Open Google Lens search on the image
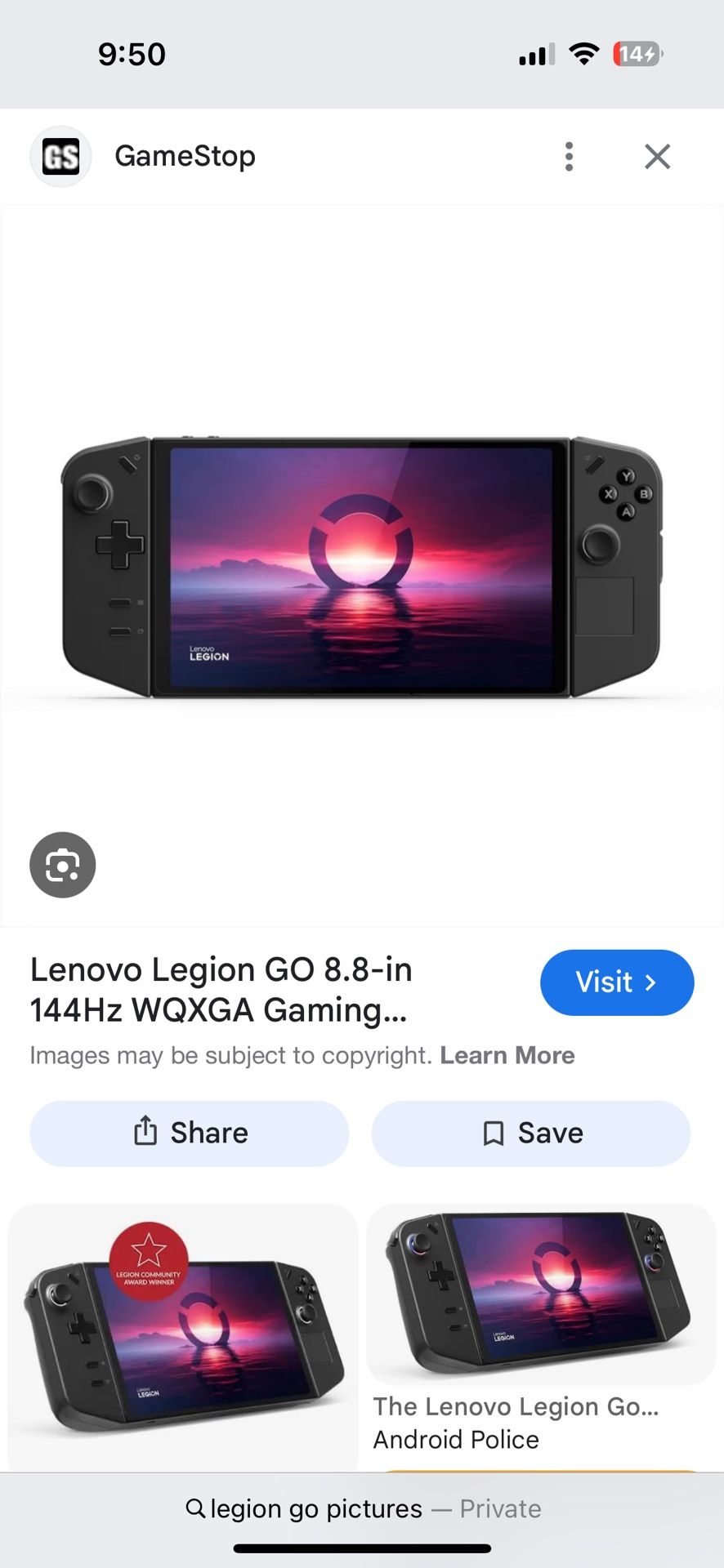The width and height of the screenshot is (724, 1568). (x=62, y=865)
